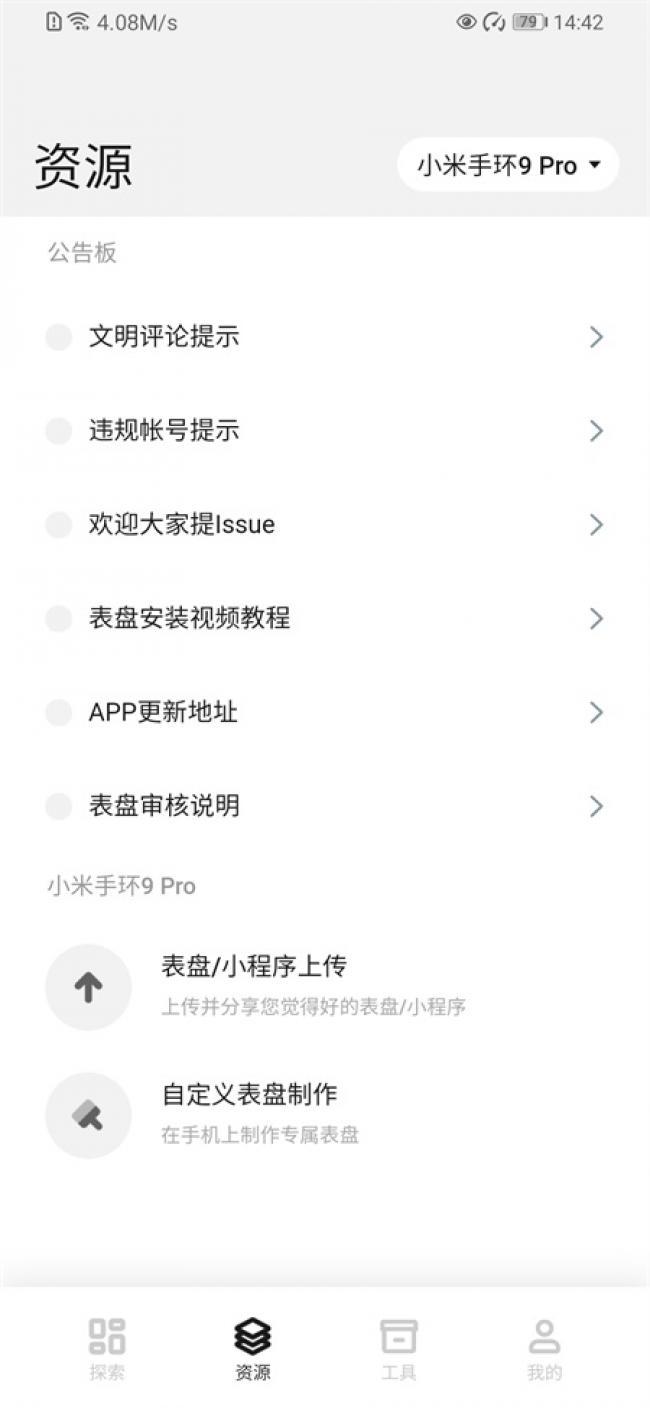This screenshot has width=650, height=1408.
Task: Open the 表盘安装视频教程 announcement
Action: click(325, 618)
